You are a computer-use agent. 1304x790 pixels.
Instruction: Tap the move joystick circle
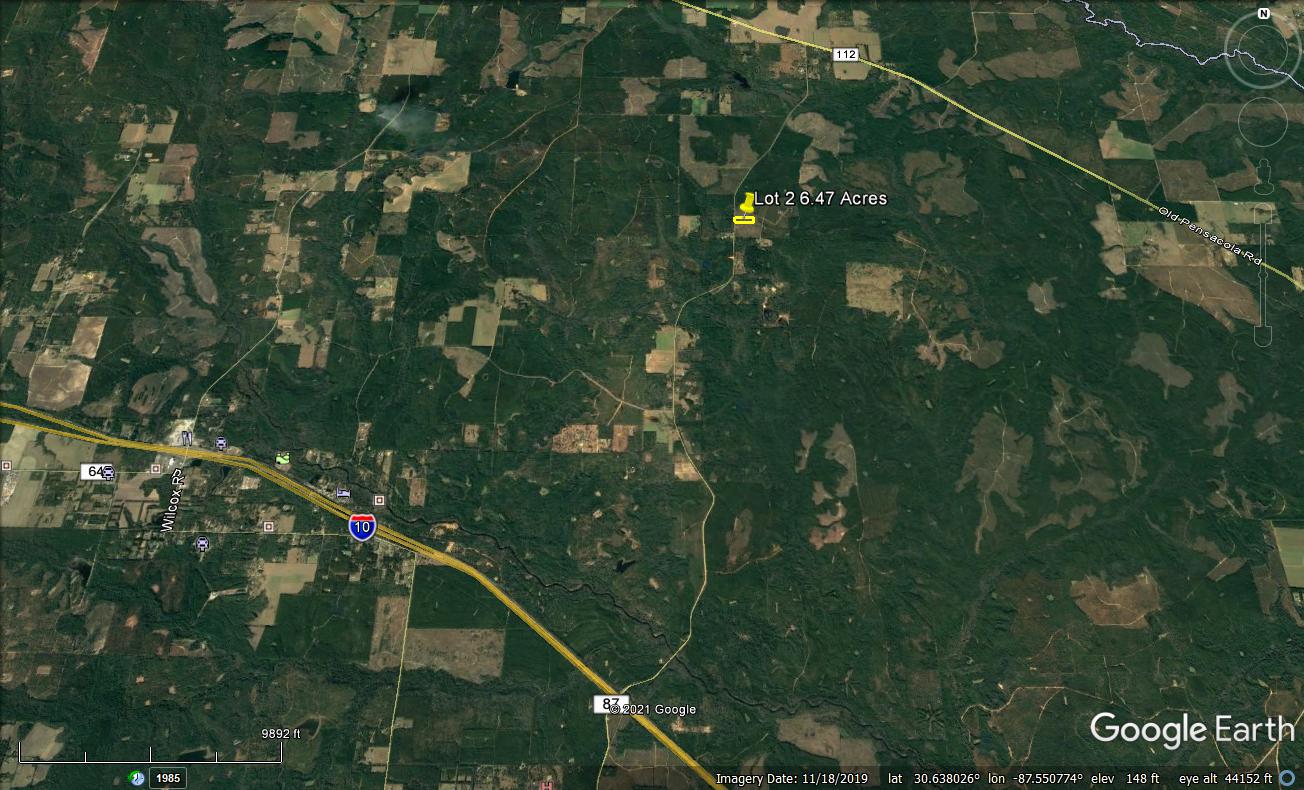tap(1262, 121)
